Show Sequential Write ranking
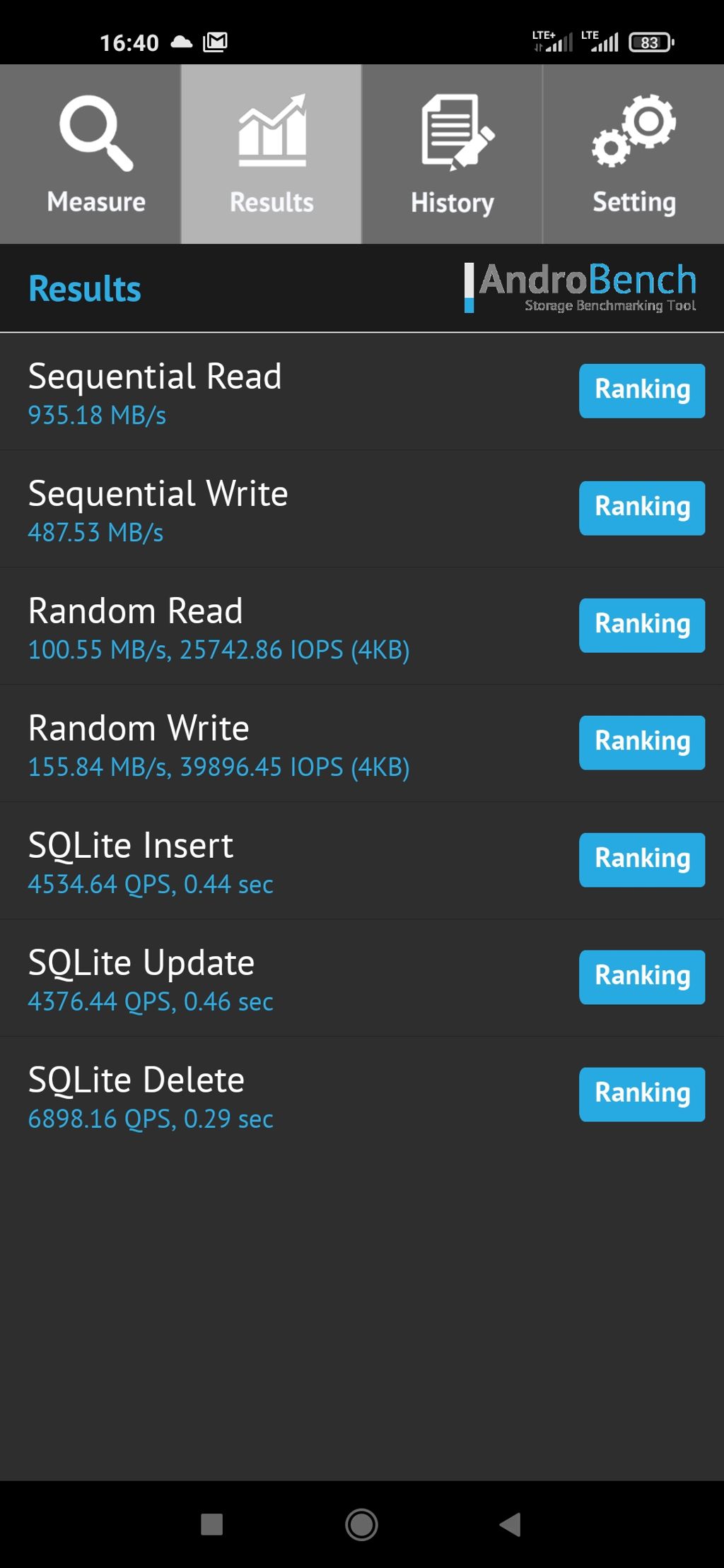 pos(642,508)
